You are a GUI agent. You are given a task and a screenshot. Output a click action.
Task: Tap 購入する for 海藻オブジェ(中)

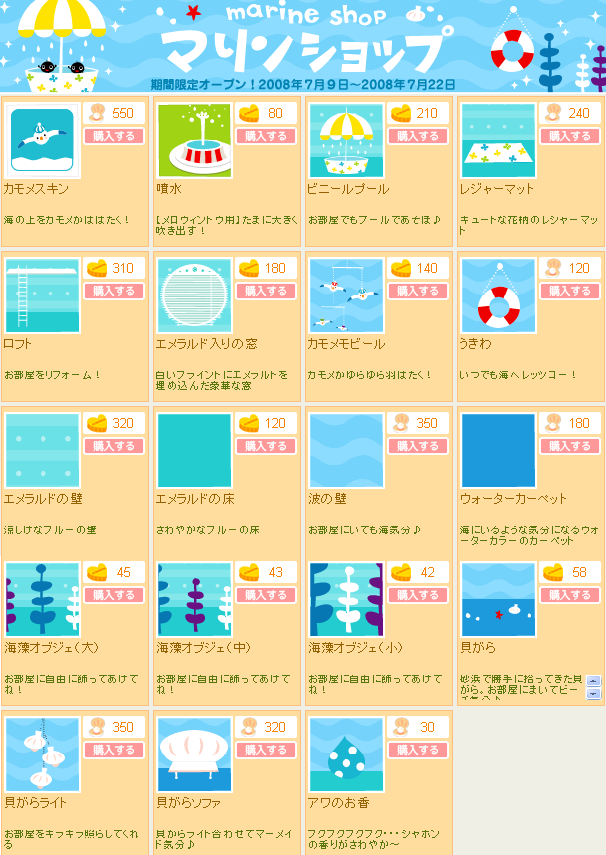click(265, 595)
